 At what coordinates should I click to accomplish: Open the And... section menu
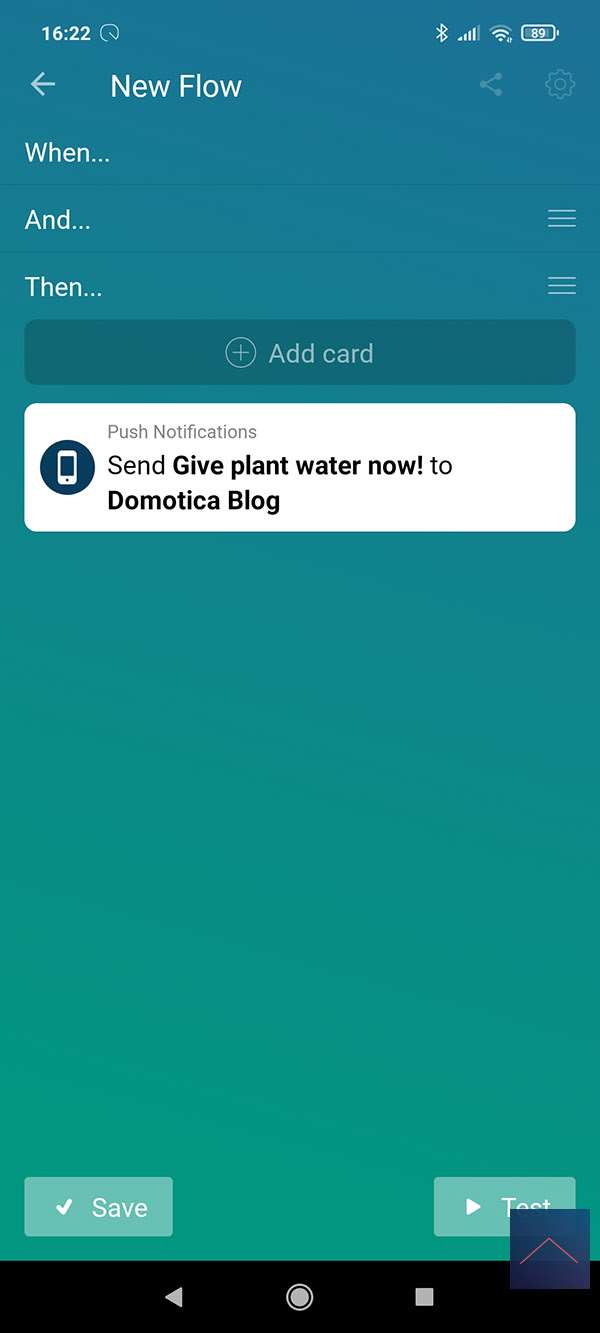click(561, 219)
